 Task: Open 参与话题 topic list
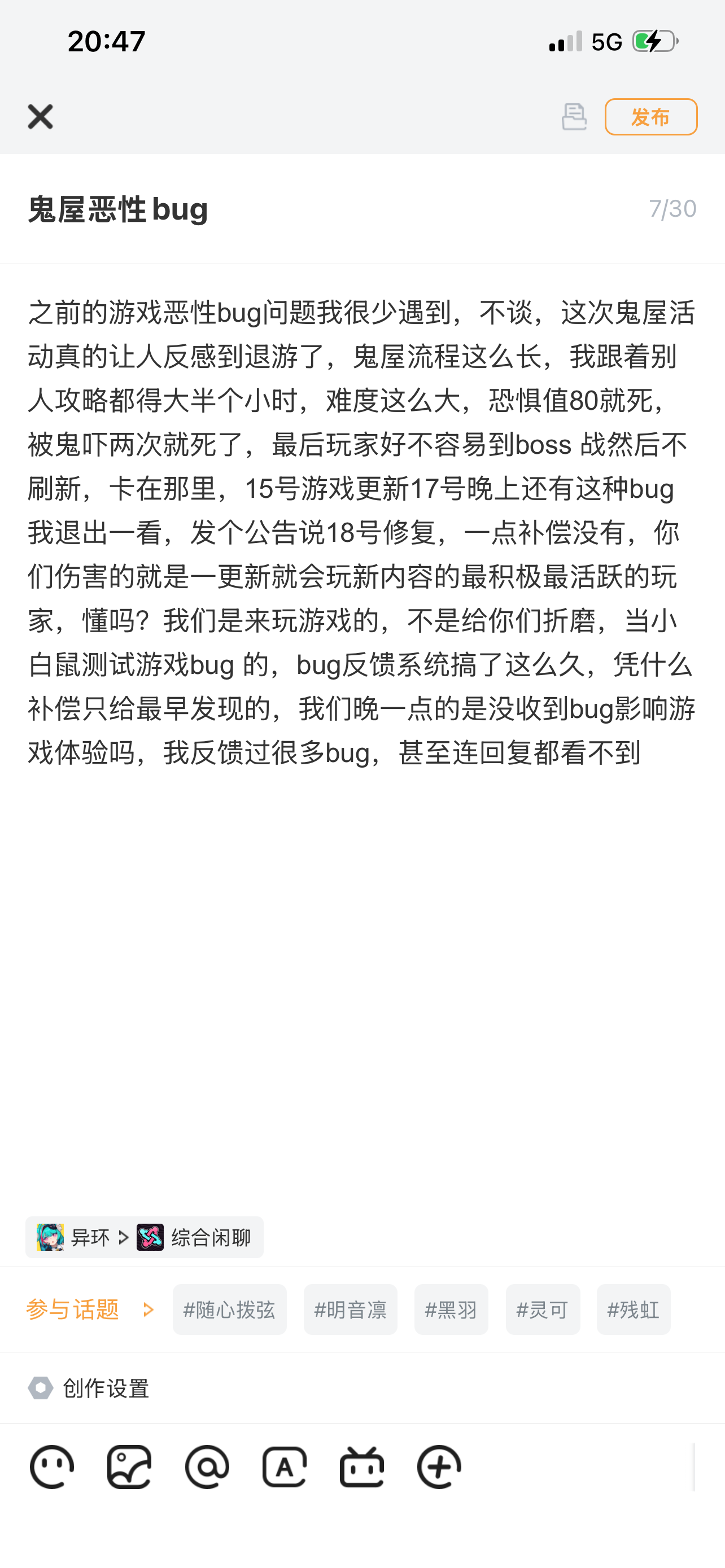pyautogui.click(x=90, y=1309)
